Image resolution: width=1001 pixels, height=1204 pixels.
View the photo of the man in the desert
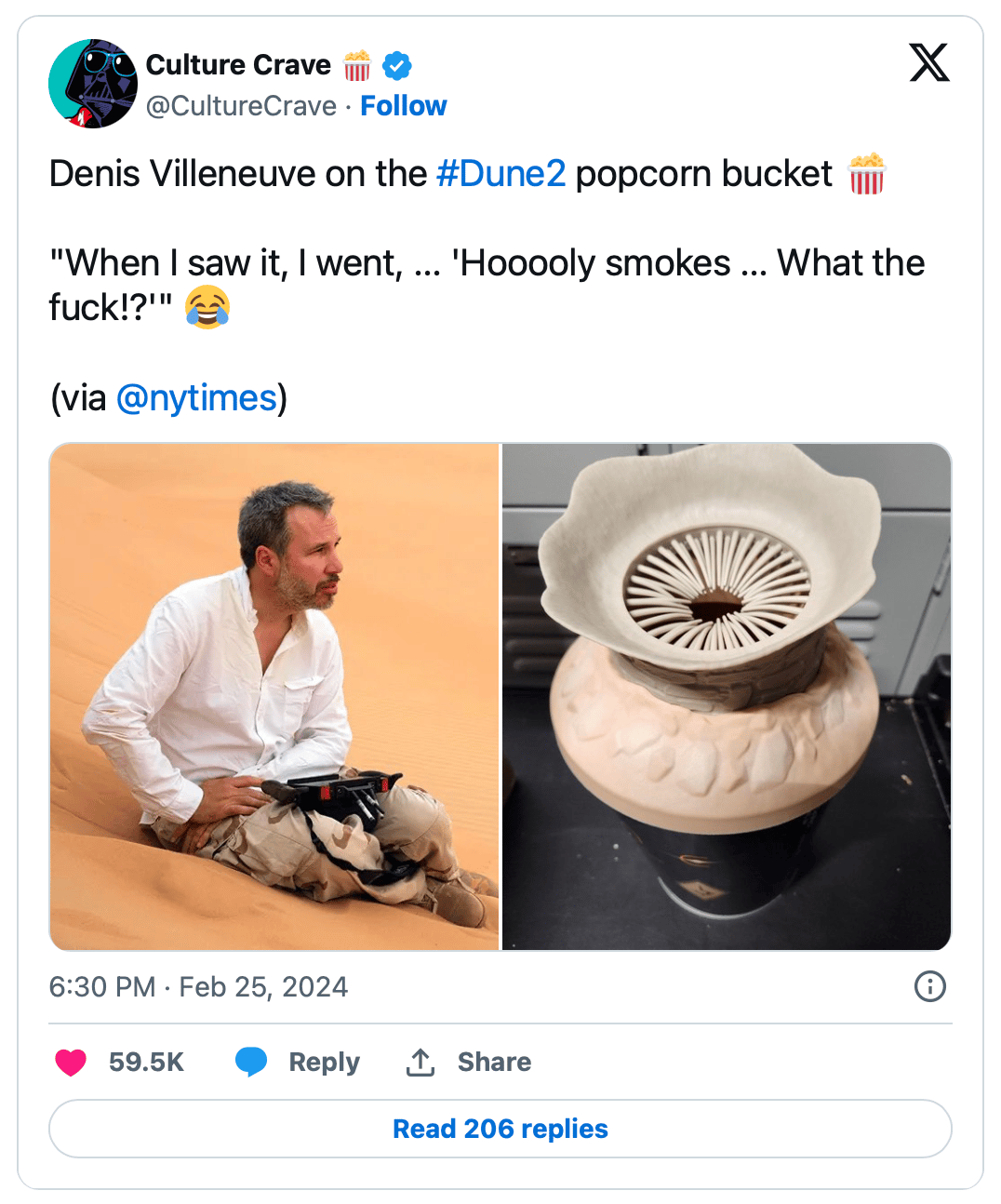tap(274, 696)
